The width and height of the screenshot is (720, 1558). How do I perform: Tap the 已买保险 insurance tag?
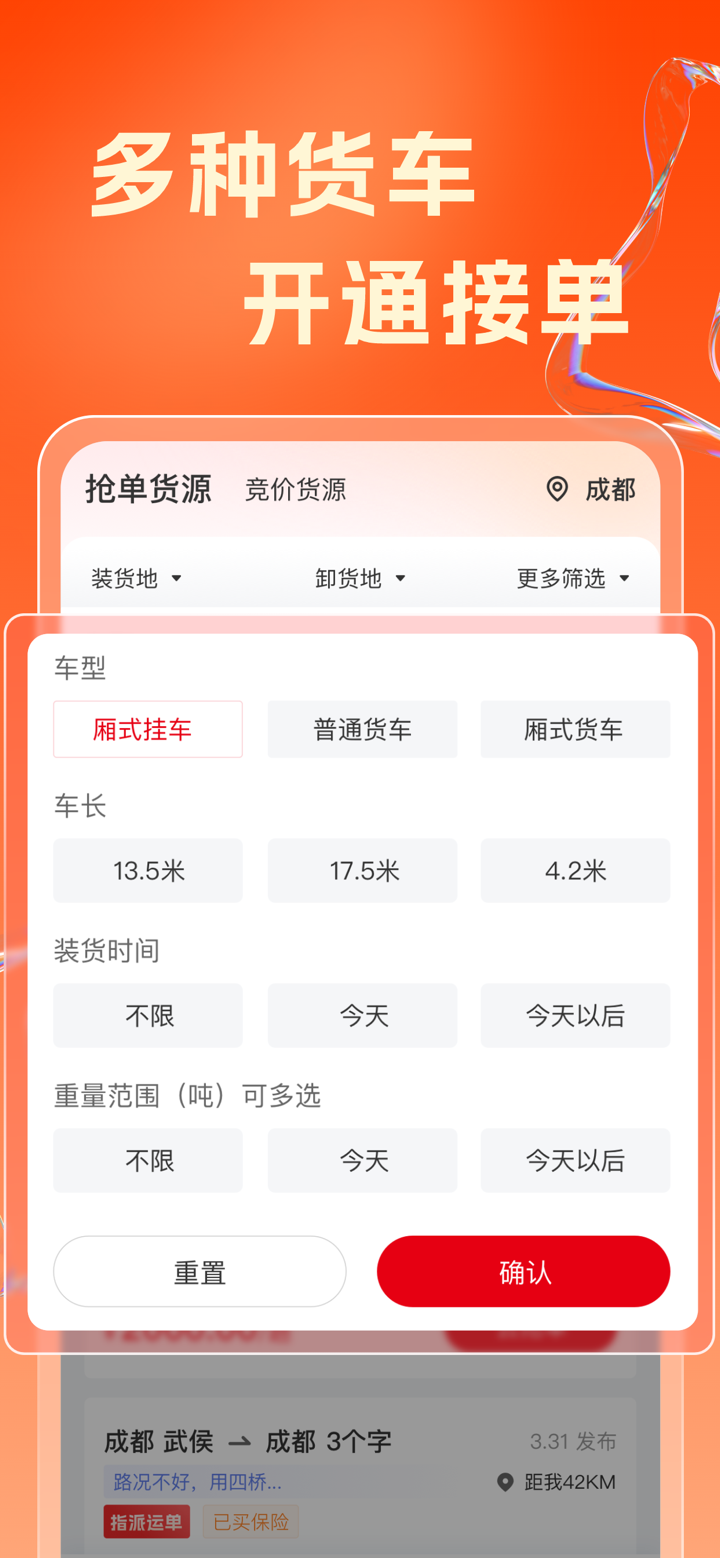coord(250,1521)
